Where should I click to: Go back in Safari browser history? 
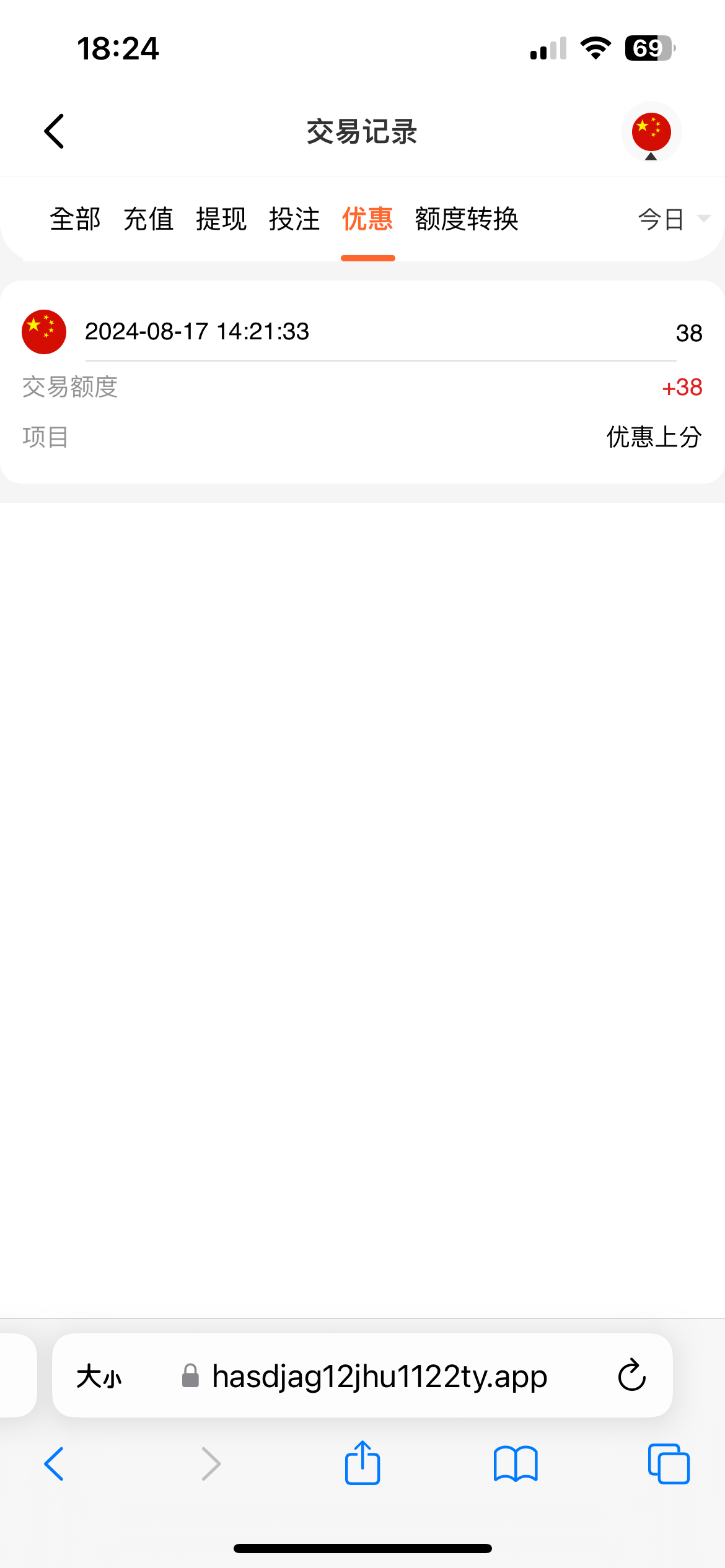pos(54,1464)
